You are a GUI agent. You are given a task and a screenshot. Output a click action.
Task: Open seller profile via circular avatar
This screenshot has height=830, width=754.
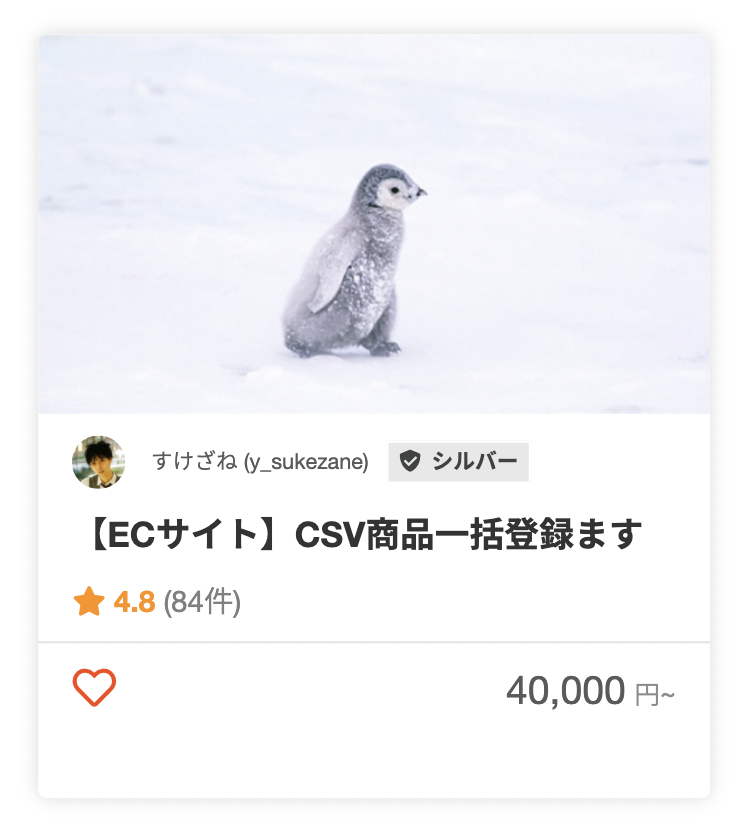[99, 461]
